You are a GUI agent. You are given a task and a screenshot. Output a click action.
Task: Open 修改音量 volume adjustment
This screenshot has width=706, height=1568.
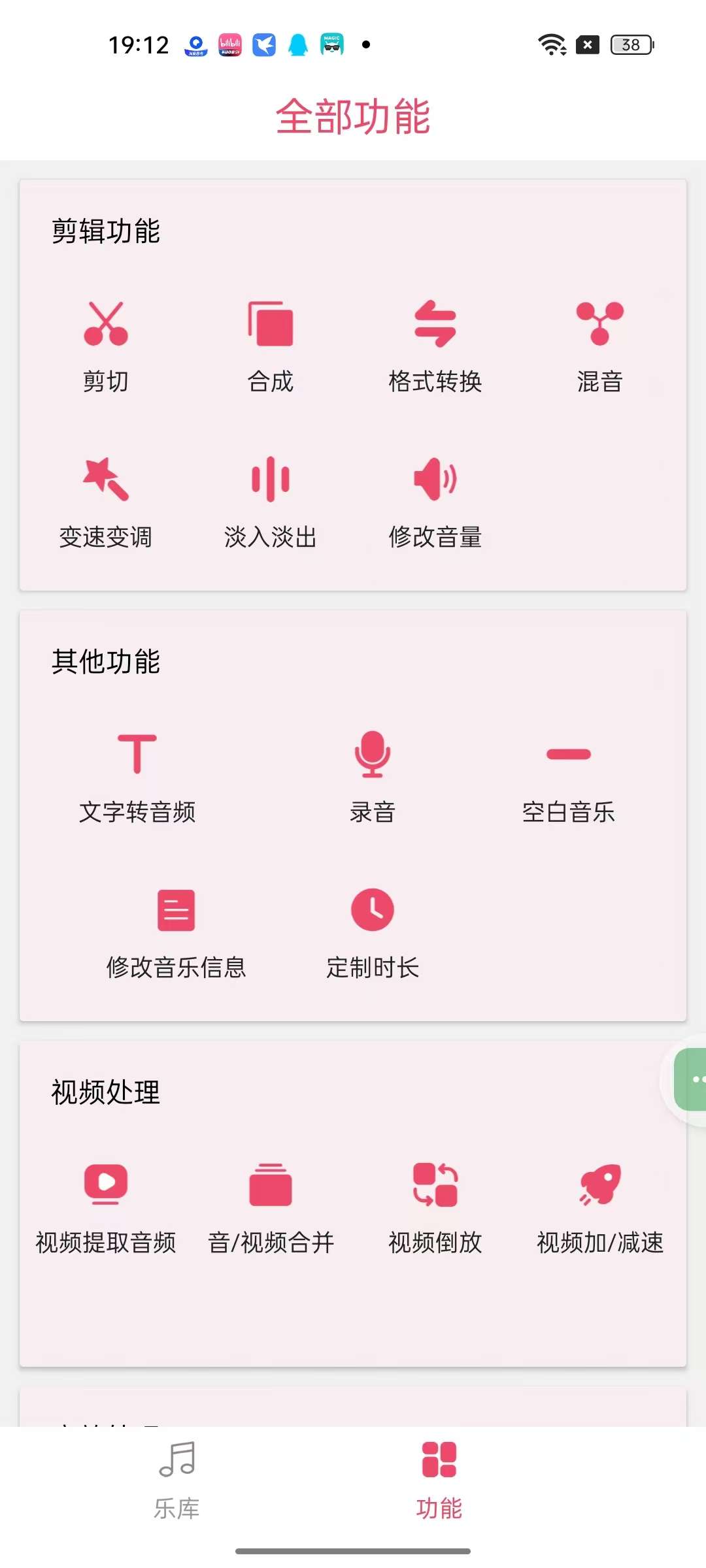[x=435, y=503]
